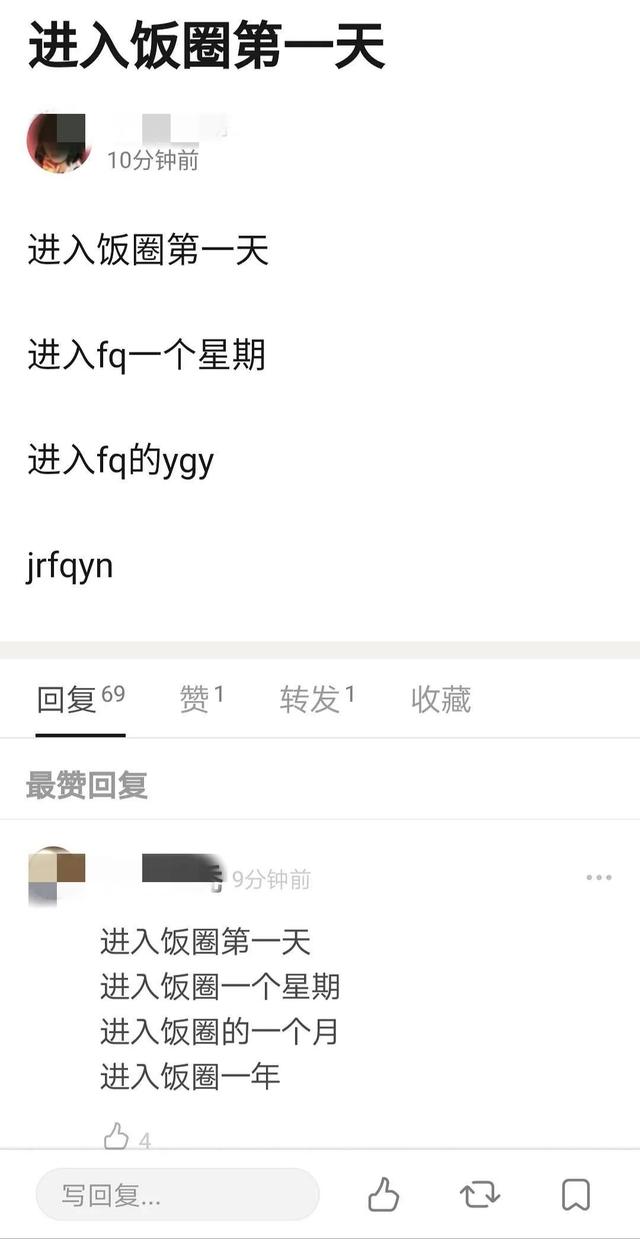Repost this post via retweet icon
Viewport: 640px width, 1239px height.
pyautogui.click(x=479, y=1194)
